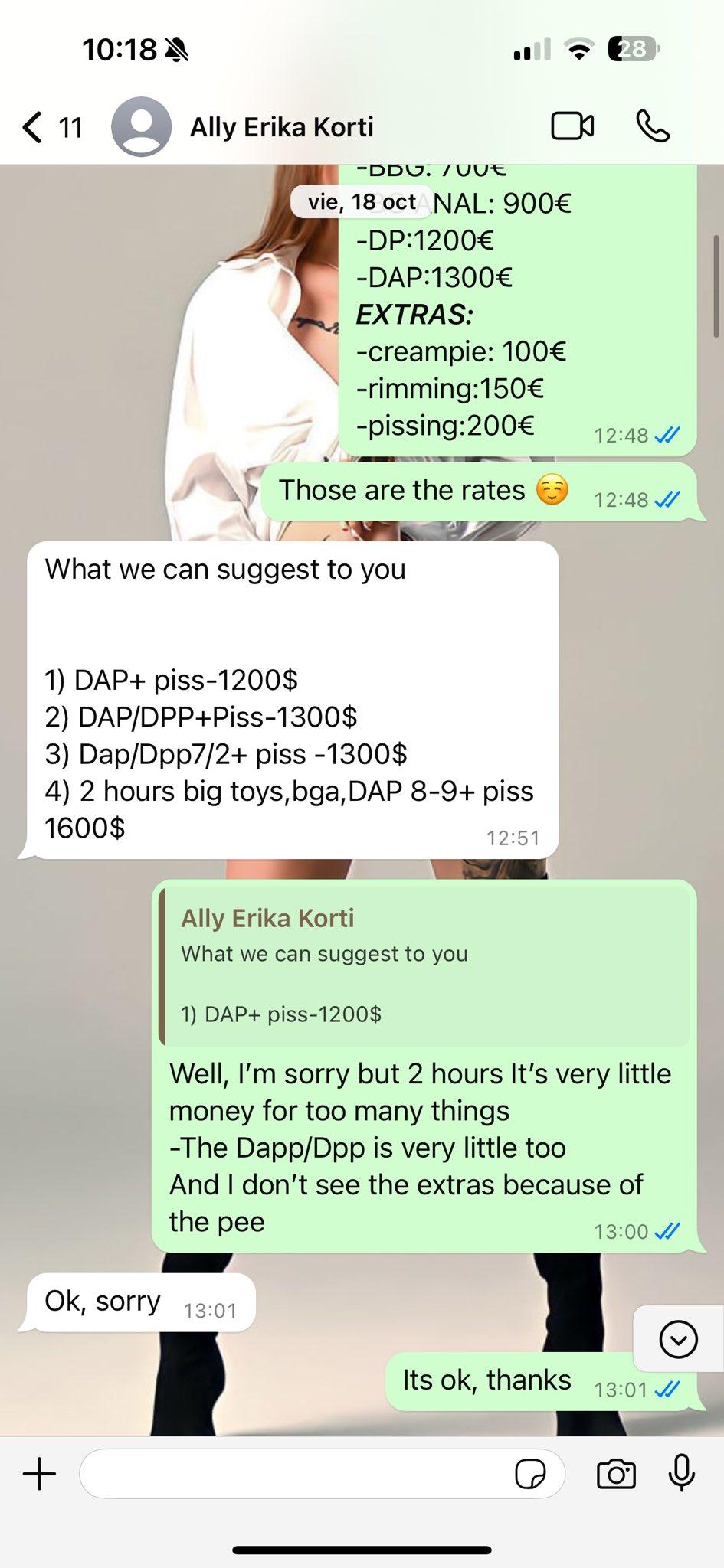Image resolution: width=724 pixels, height=1568 pixels.
Task: Open the attachment plus menu
Action: (40, 1474)
